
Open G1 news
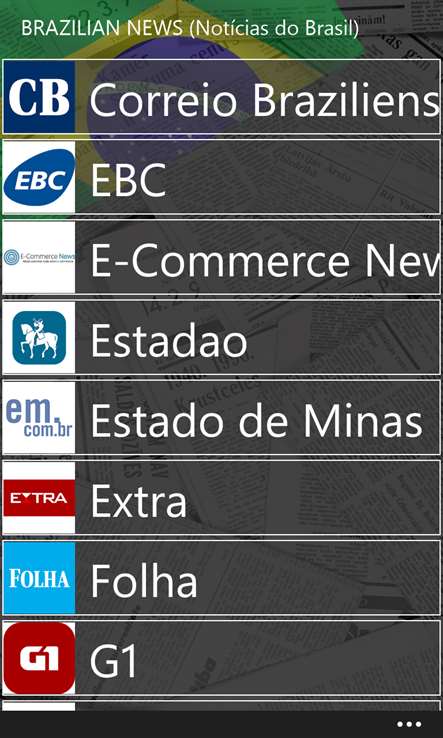[221, 658]
